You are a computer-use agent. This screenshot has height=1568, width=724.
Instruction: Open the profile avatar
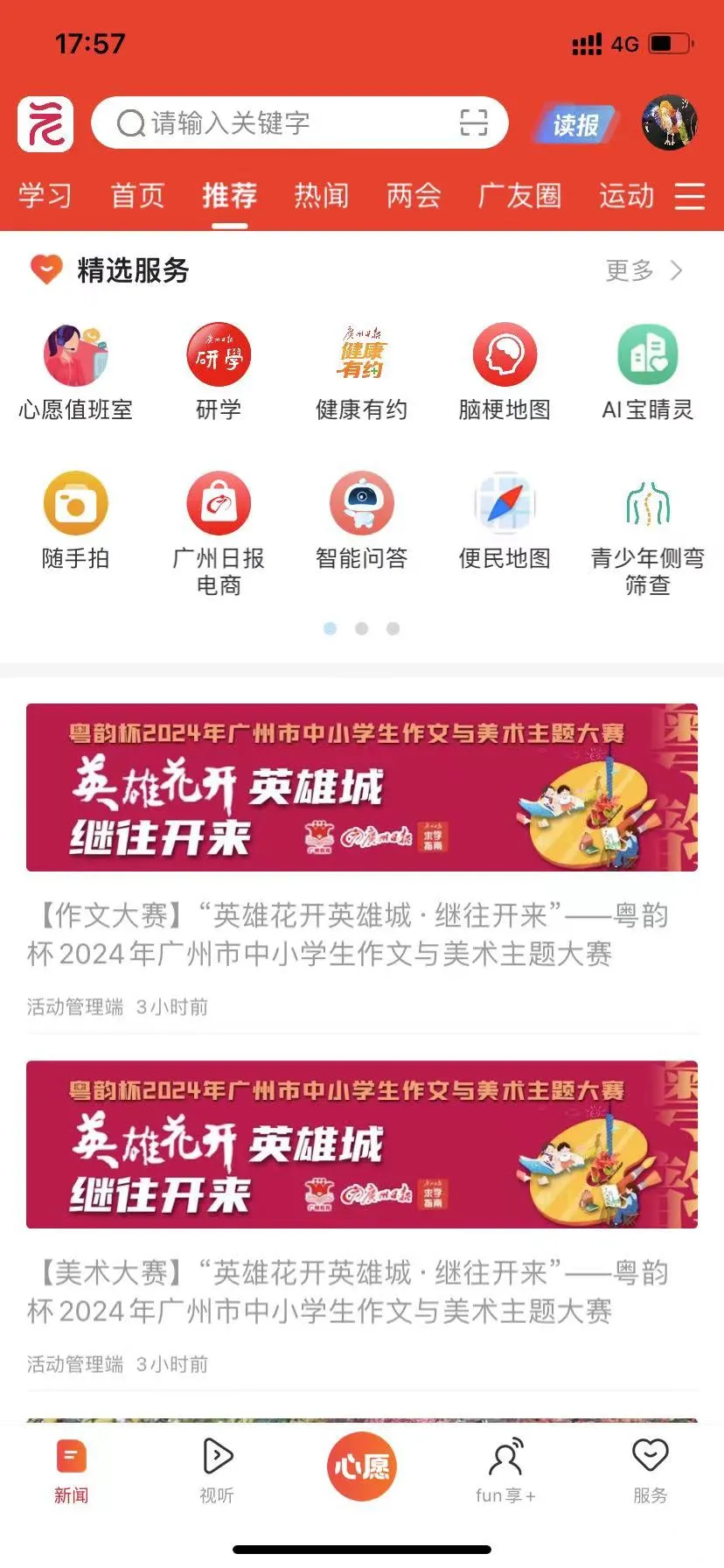click(669, 122)
